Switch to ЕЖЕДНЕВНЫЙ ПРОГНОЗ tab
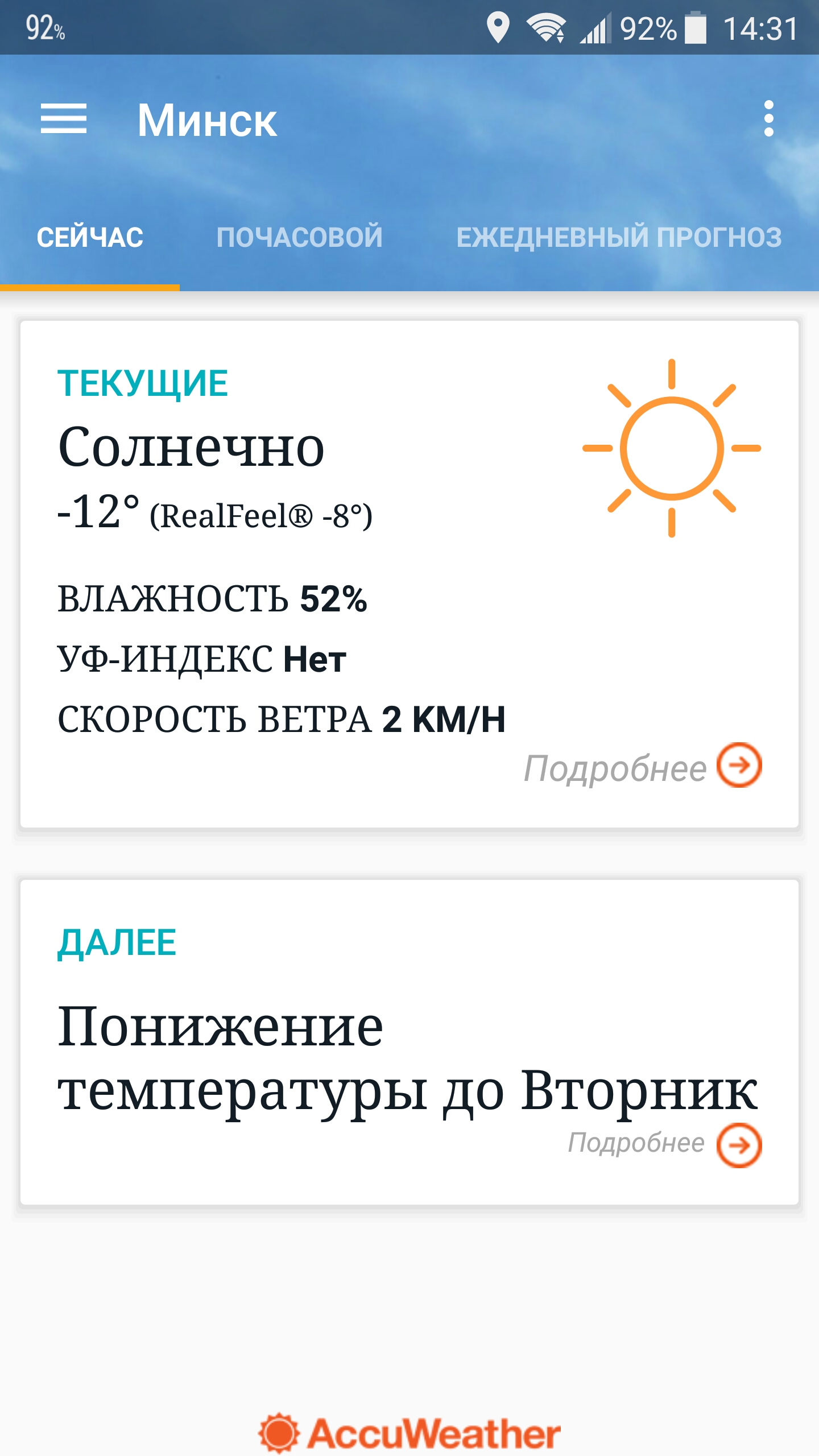 619,237
